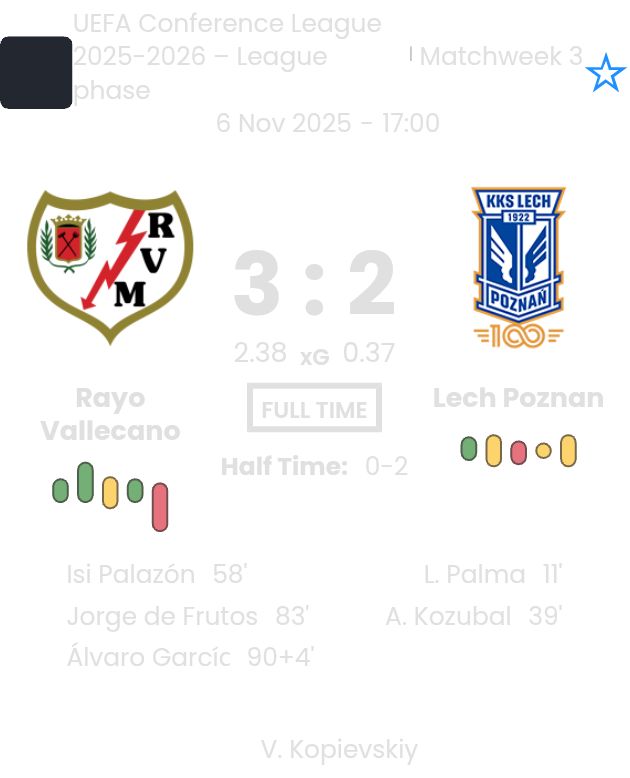Open the UEFA Conference League competition page

tap(227, 56)
